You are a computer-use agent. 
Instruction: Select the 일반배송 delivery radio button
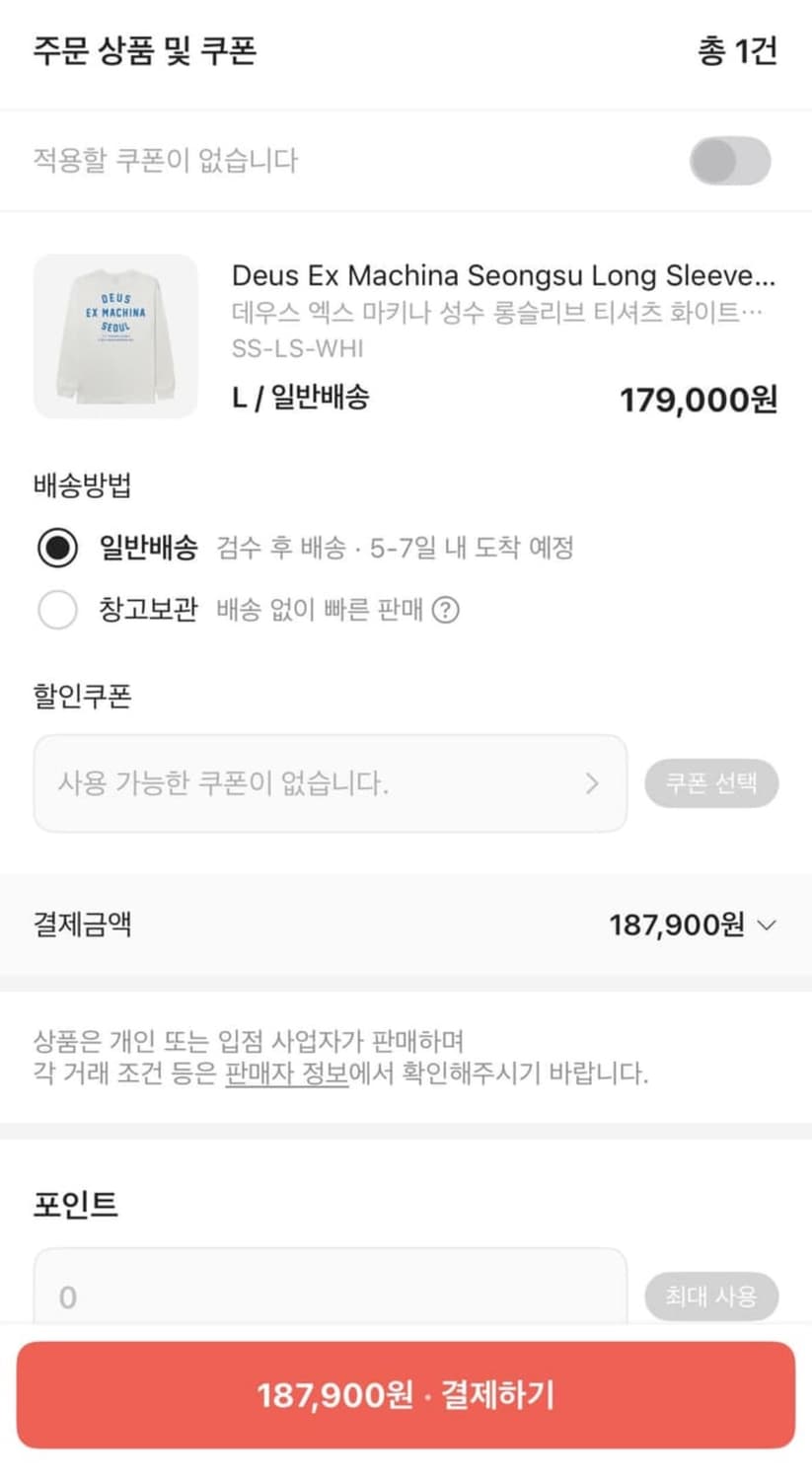(58, 547)
